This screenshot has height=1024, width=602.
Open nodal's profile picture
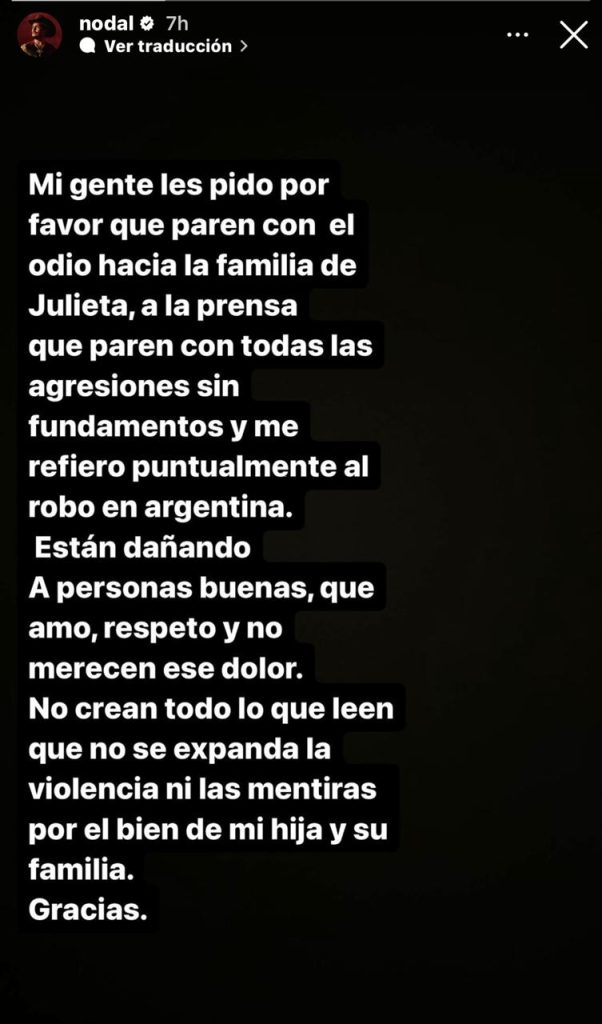click(40, 35)
